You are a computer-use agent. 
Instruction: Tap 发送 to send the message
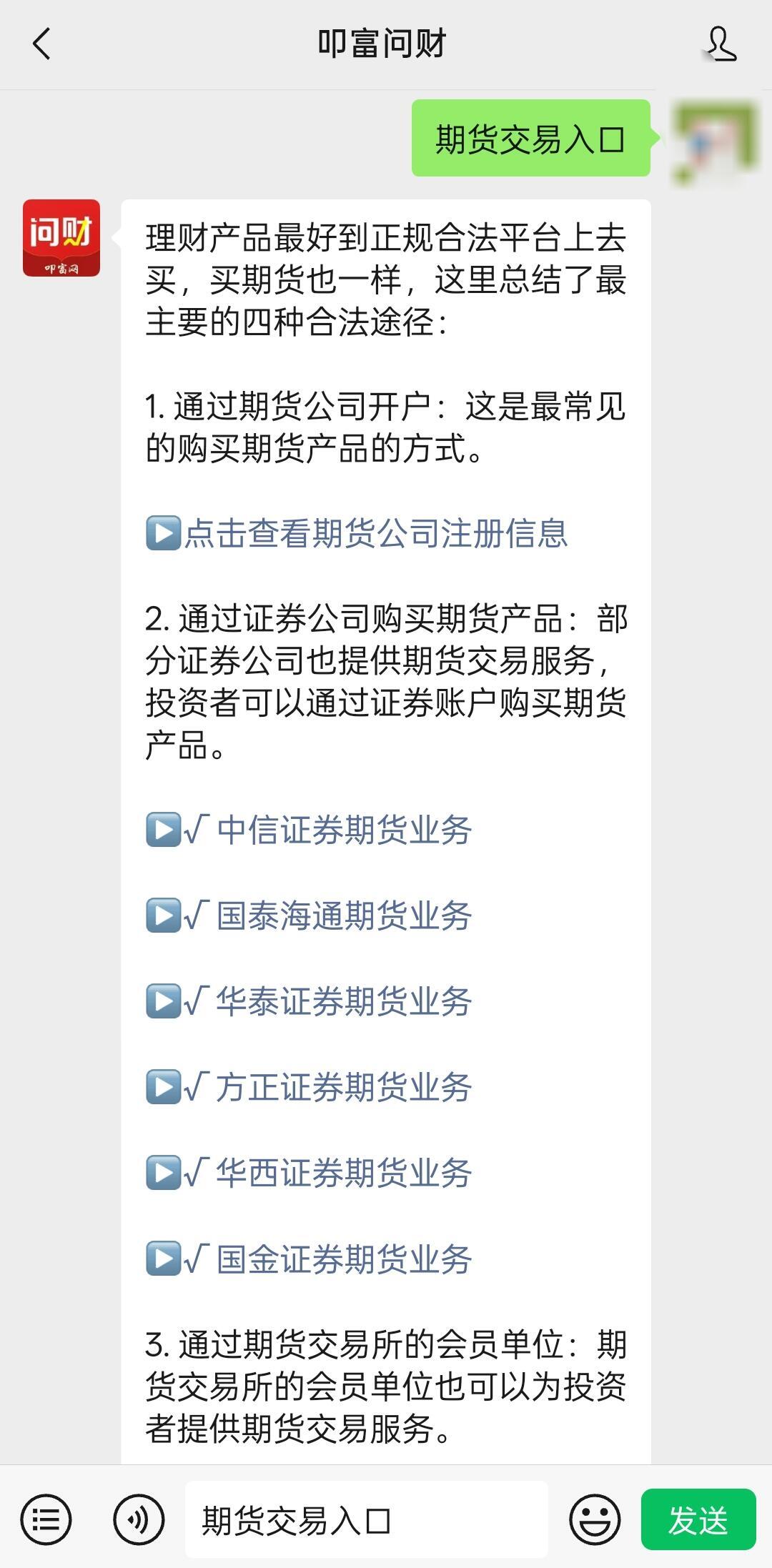click(x=698, y=1519)
